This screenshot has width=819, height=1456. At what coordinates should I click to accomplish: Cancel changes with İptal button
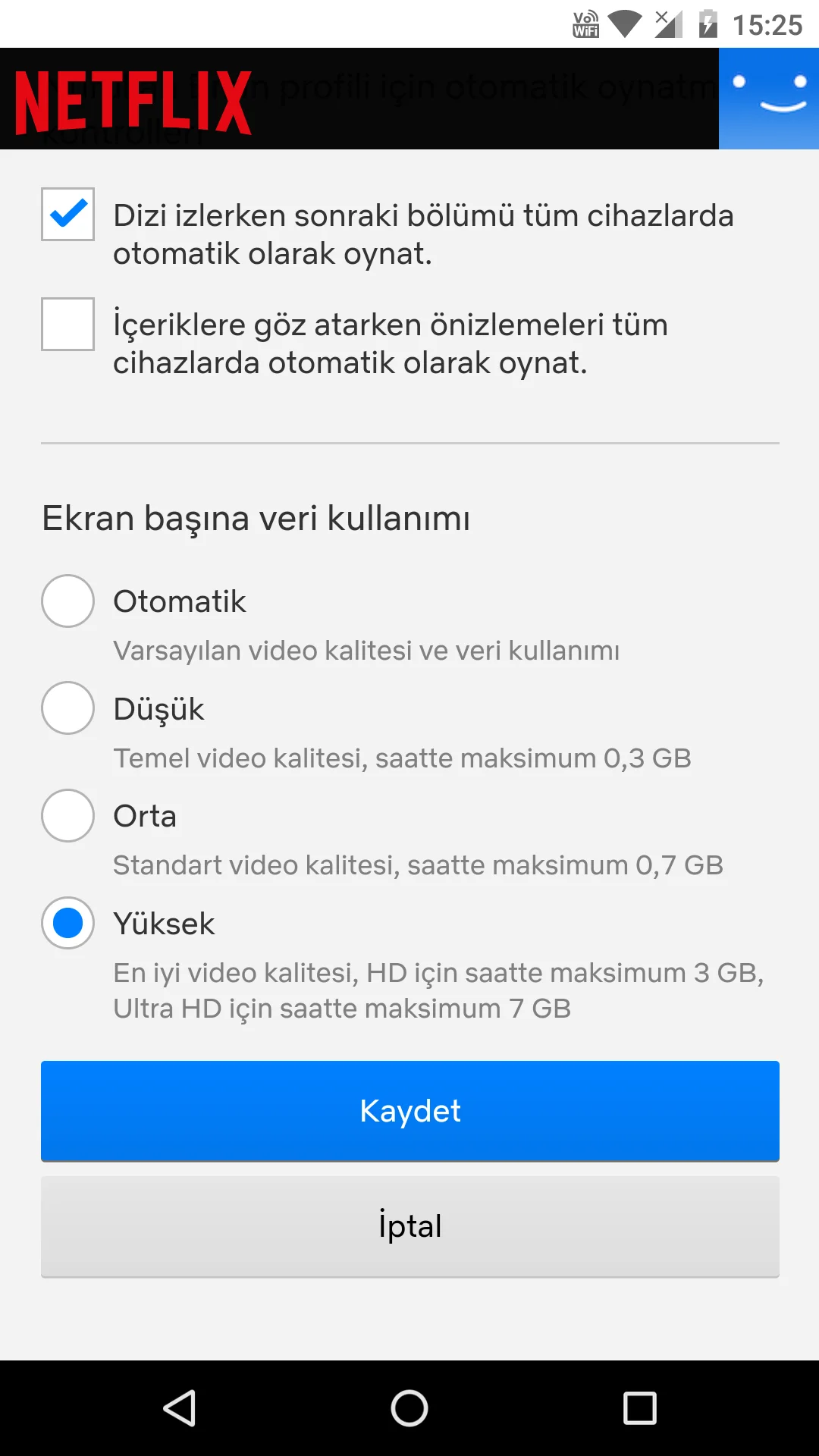pos(409,1226)
